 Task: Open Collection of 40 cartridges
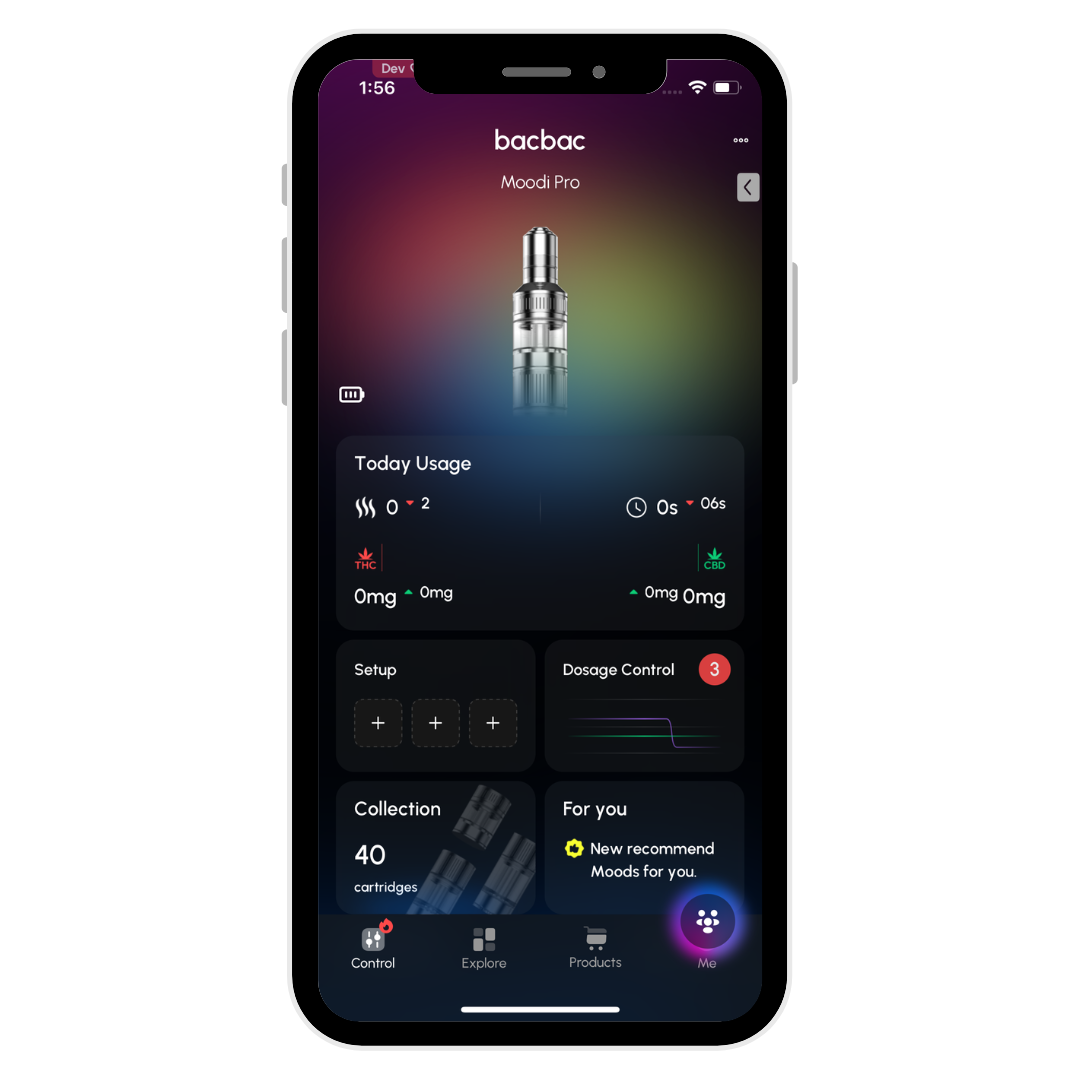(x=435, y=848)
